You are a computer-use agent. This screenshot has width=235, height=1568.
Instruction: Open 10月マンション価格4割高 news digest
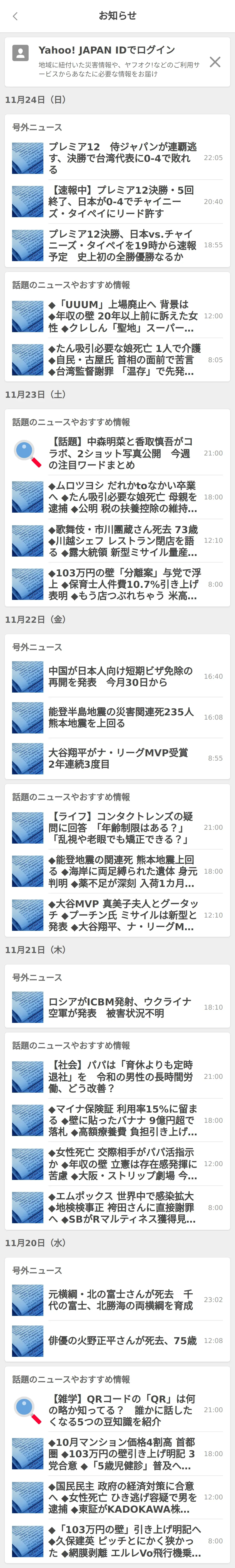point(122,1453)
